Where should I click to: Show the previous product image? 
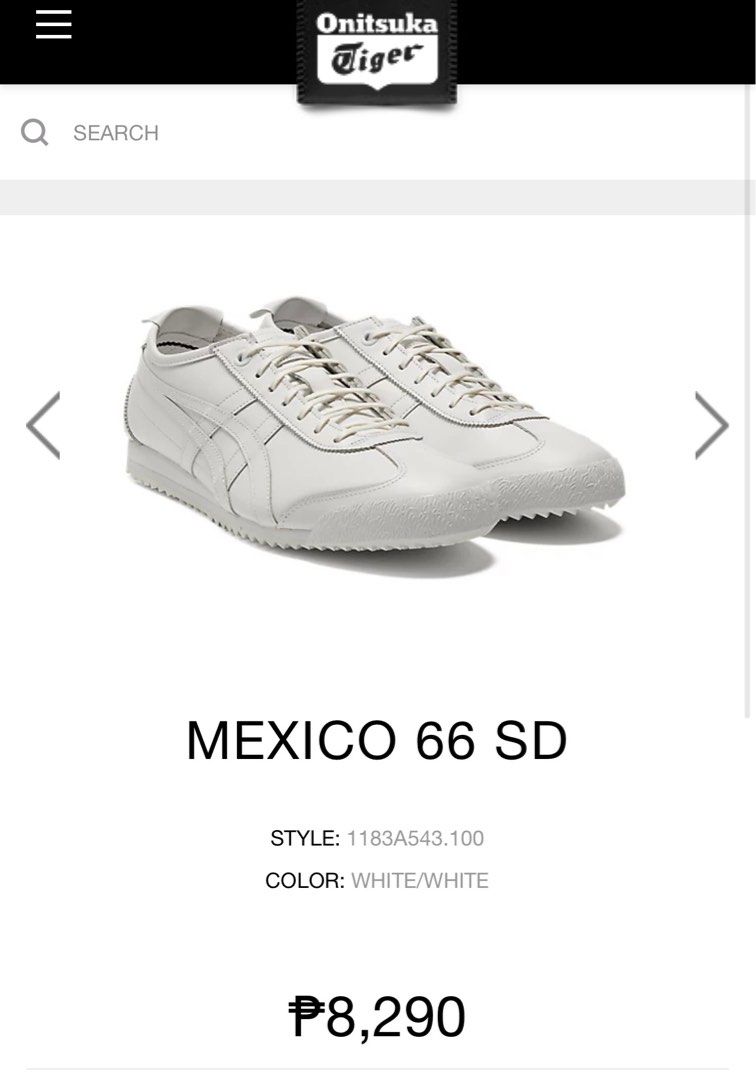point(43,426)
